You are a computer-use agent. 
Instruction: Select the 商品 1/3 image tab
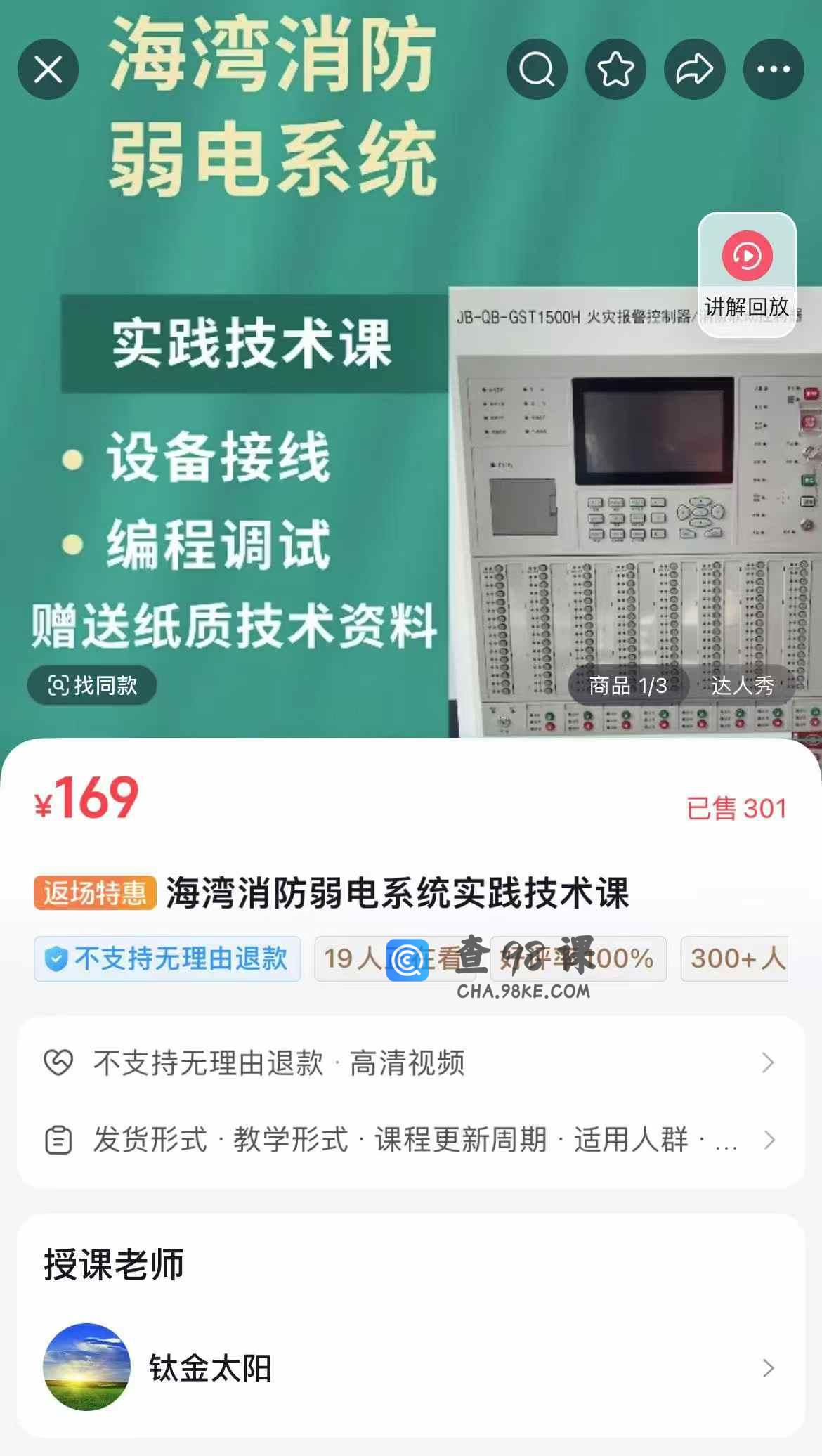627,685
